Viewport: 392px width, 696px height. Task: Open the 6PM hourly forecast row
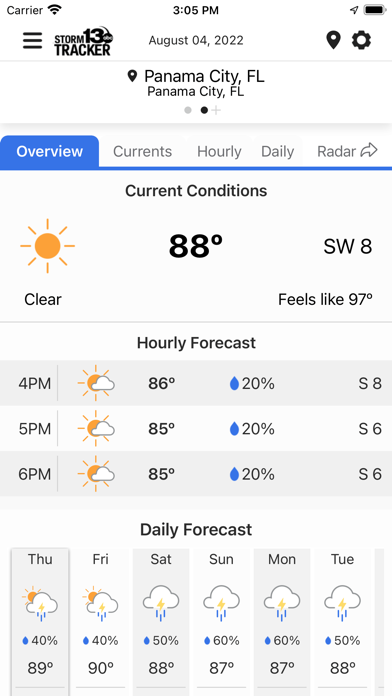coord(196,474)
